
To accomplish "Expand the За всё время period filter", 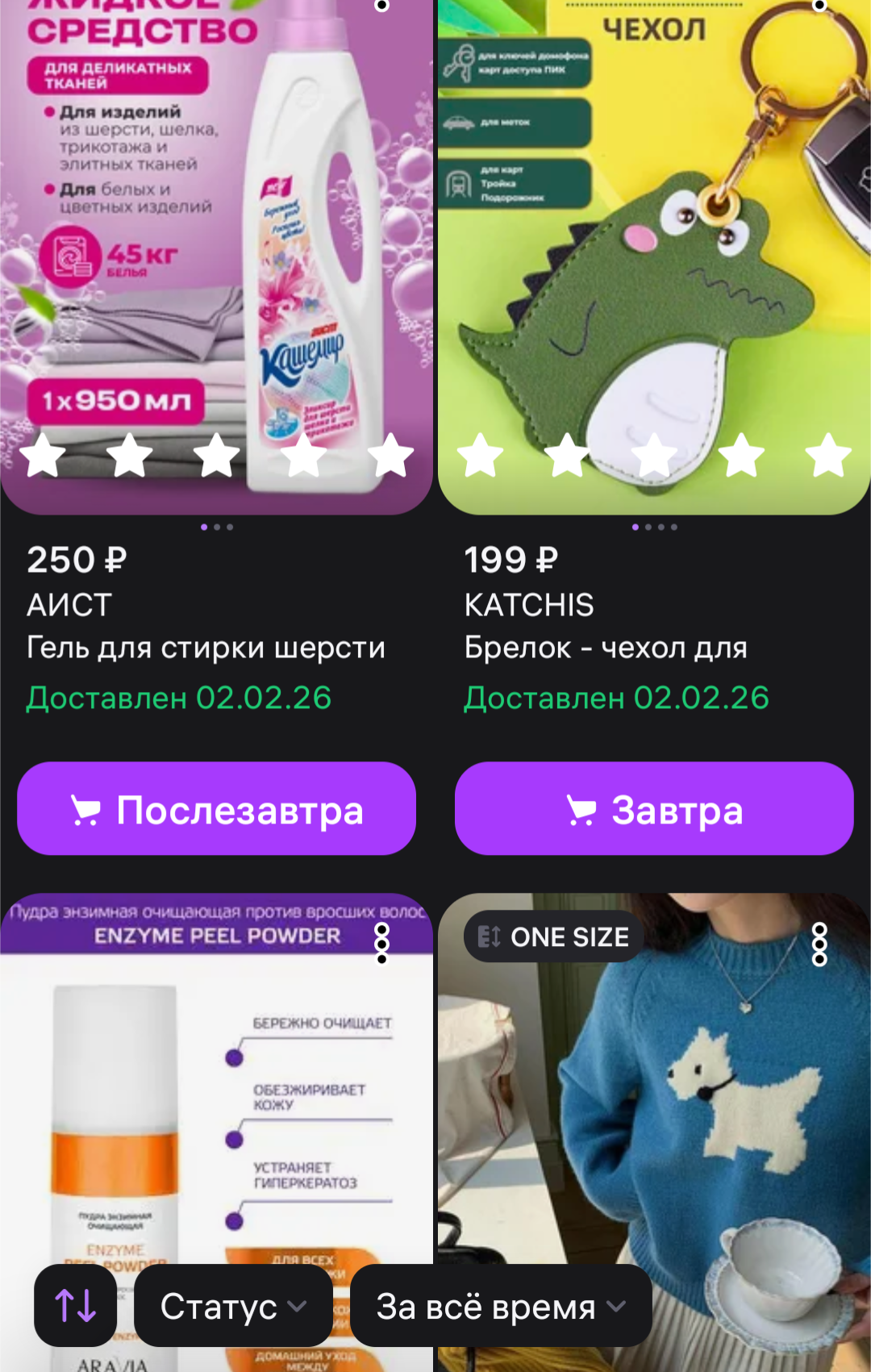I will click(x=501, y=1306).
